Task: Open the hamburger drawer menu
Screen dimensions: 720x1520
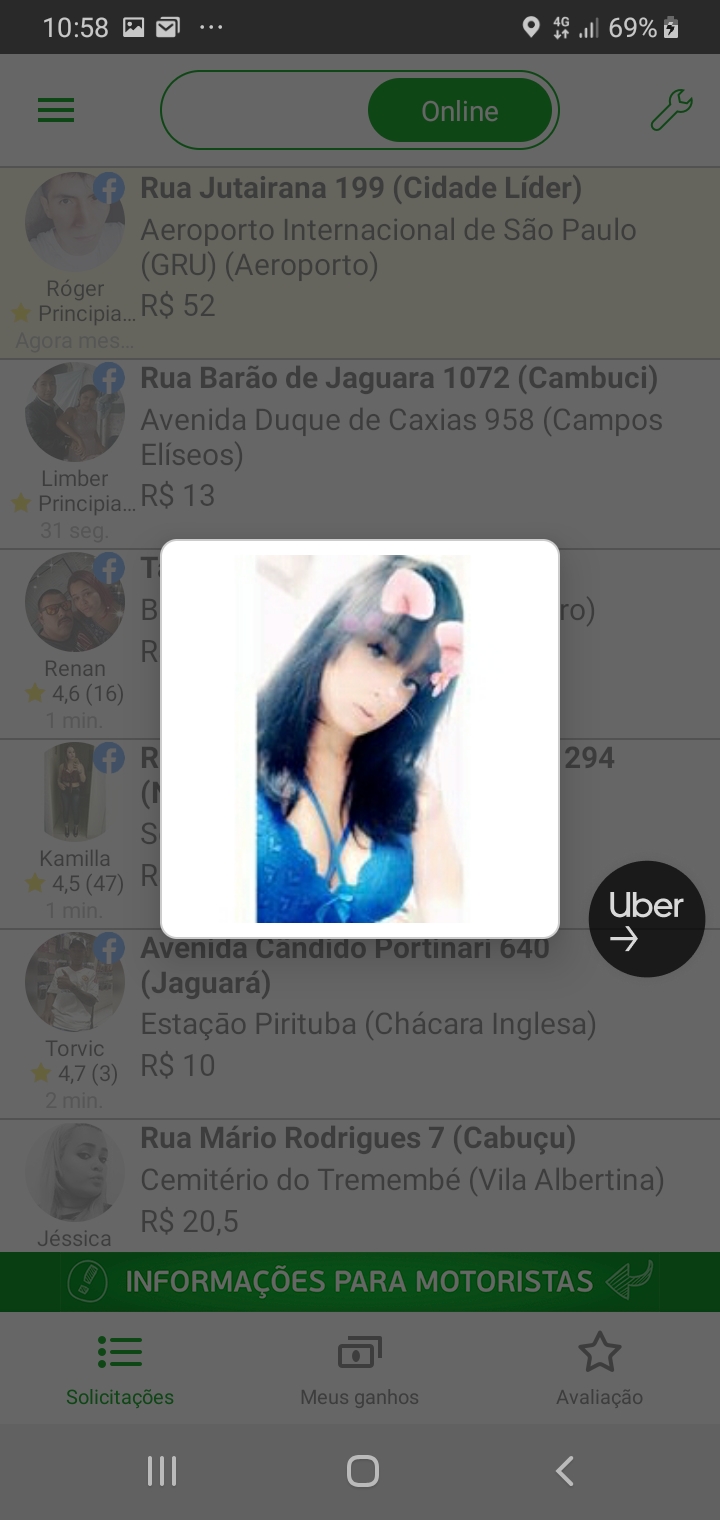Action: [56, 110]
